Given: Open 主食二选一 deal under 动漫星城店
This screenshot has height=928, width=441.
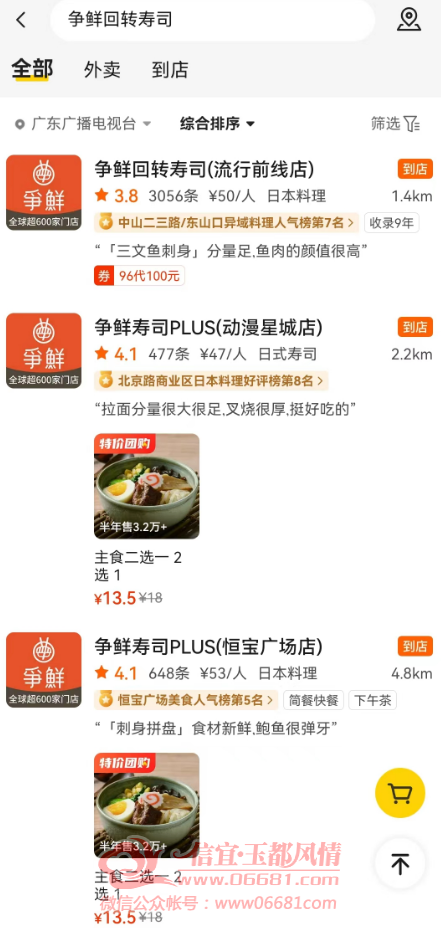Looking at the screenshot, I should [x=147, y=520].
